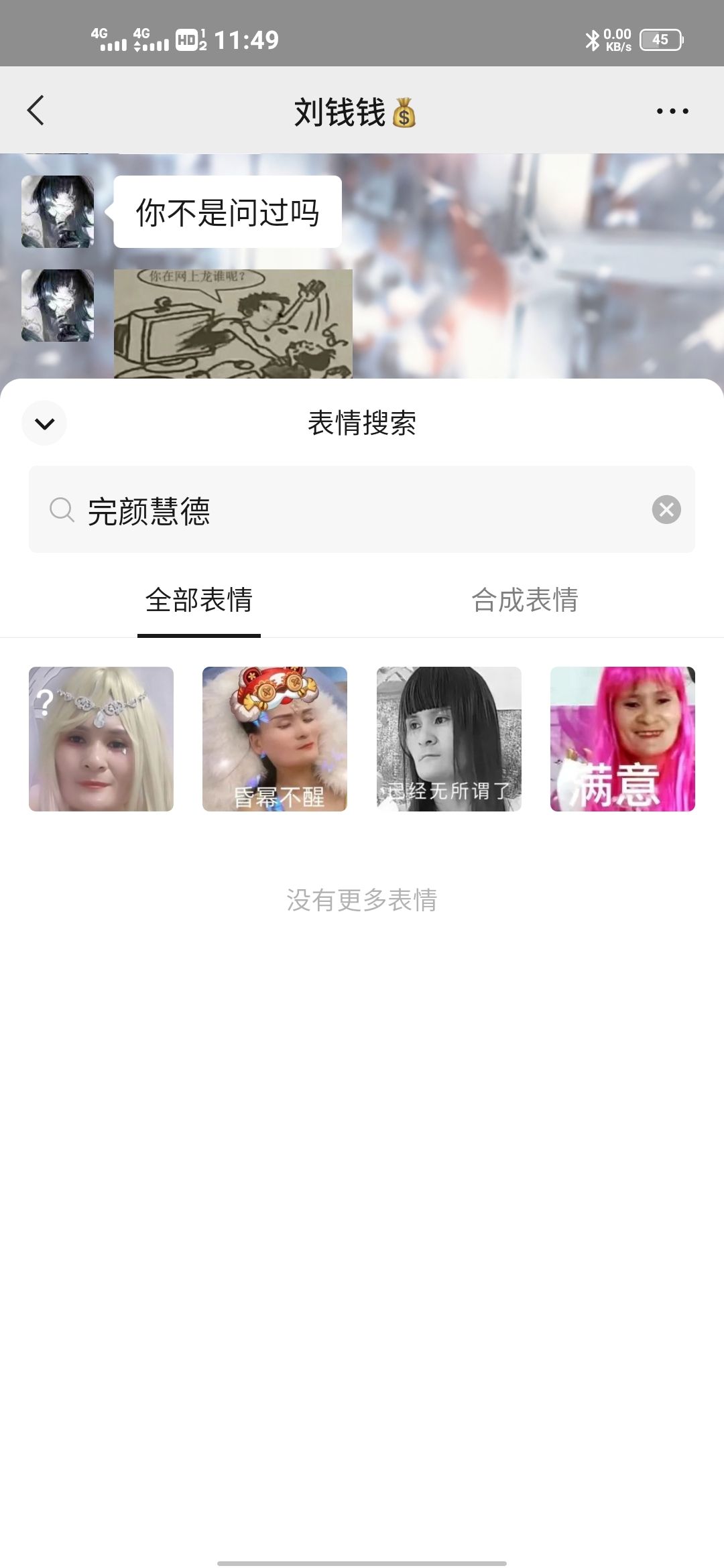This screenshot has width=724, height=1568.
Task: Collapse the 表情搜索 sticker search panel
Action: [x=44, y=423]
